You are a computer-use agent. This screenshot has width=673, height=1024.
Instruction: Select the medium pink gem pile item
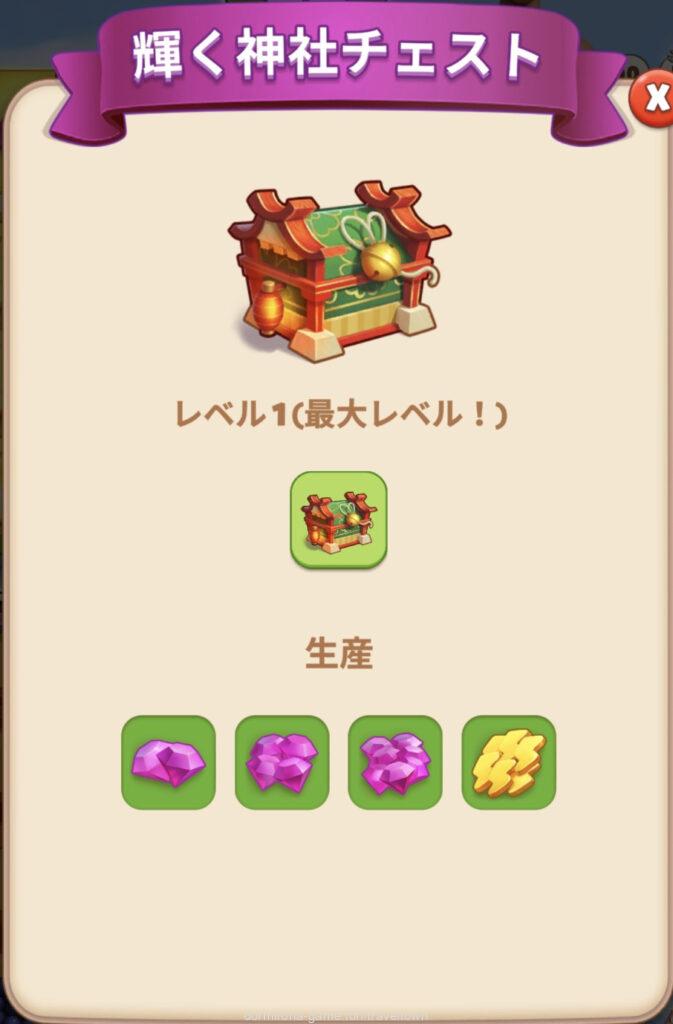point(282,762)
